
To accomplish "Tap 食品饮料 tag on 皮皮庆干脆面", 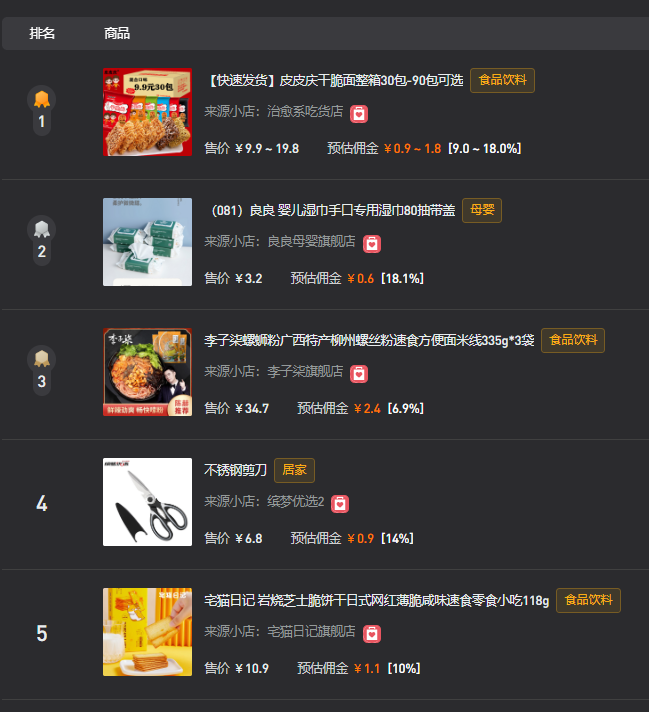I will [x=502, y=80].
